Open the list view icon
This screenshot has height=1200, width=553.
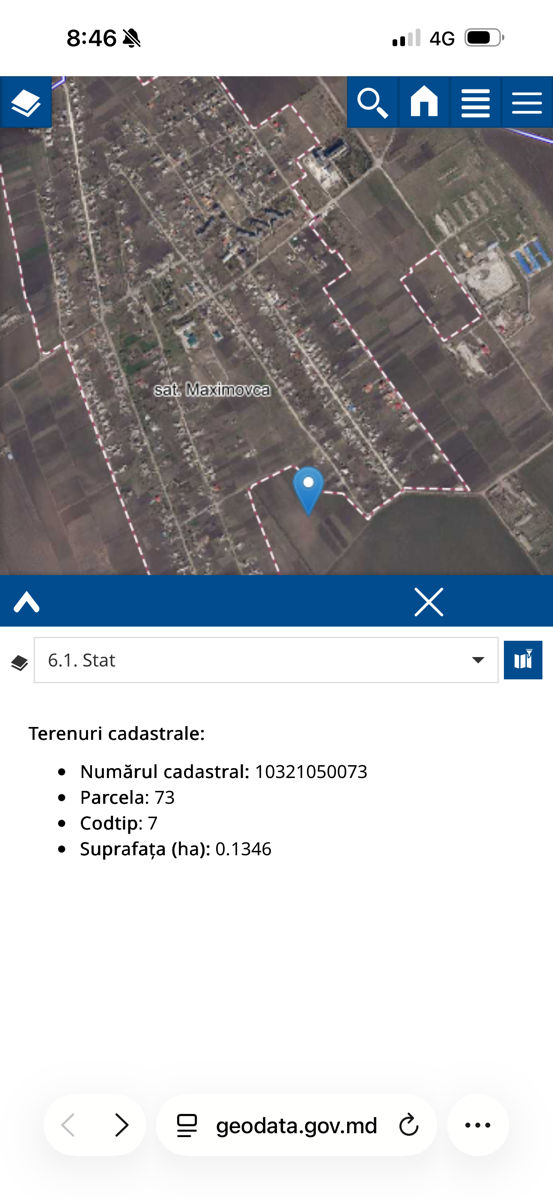[x=475, y=102]
